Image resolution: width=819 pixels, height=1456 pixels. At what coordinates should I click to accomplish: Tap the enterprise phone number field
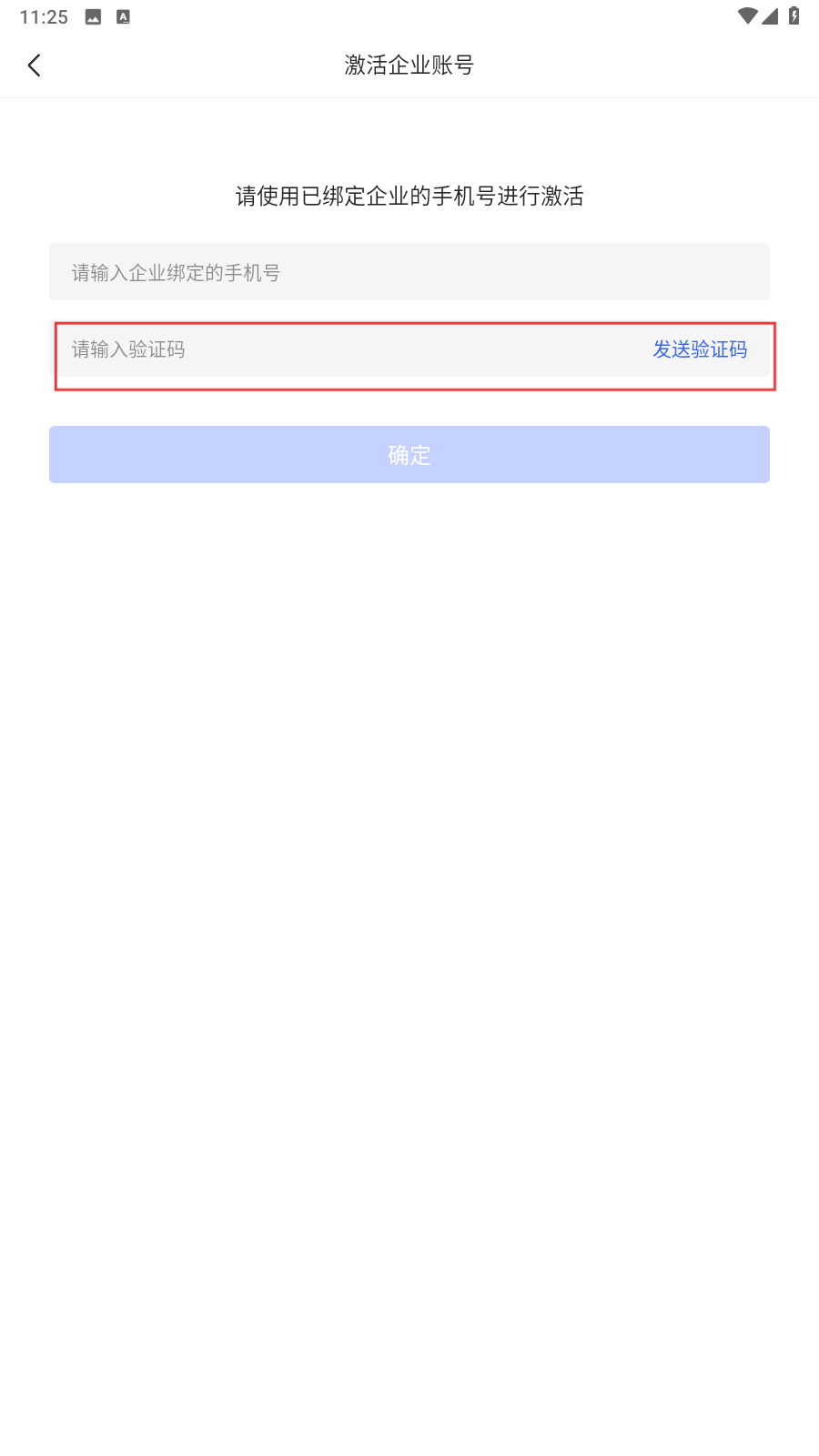coord(409,271)
